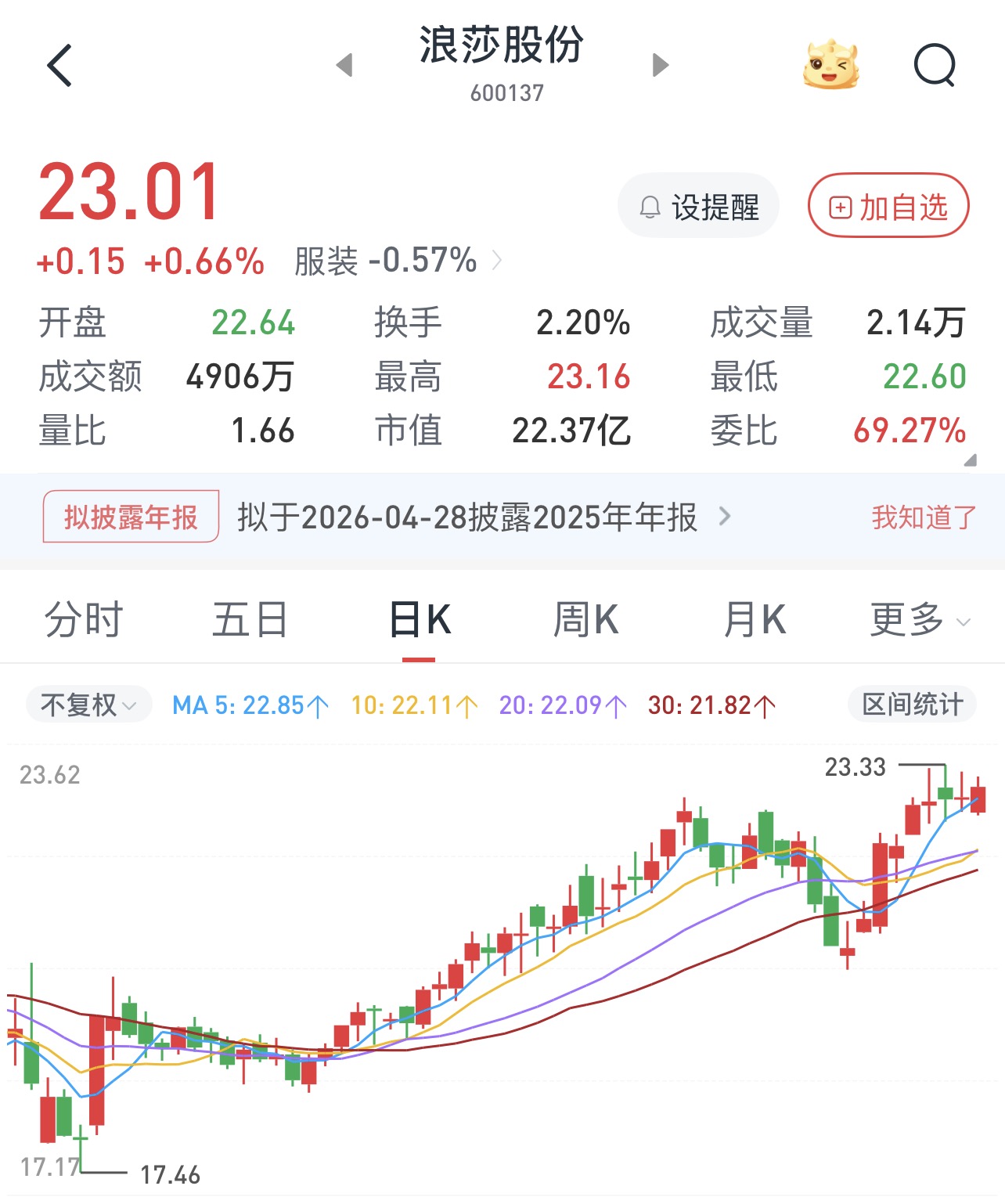
Task: Open the mascot assistant icon
Action: point(830,65)
